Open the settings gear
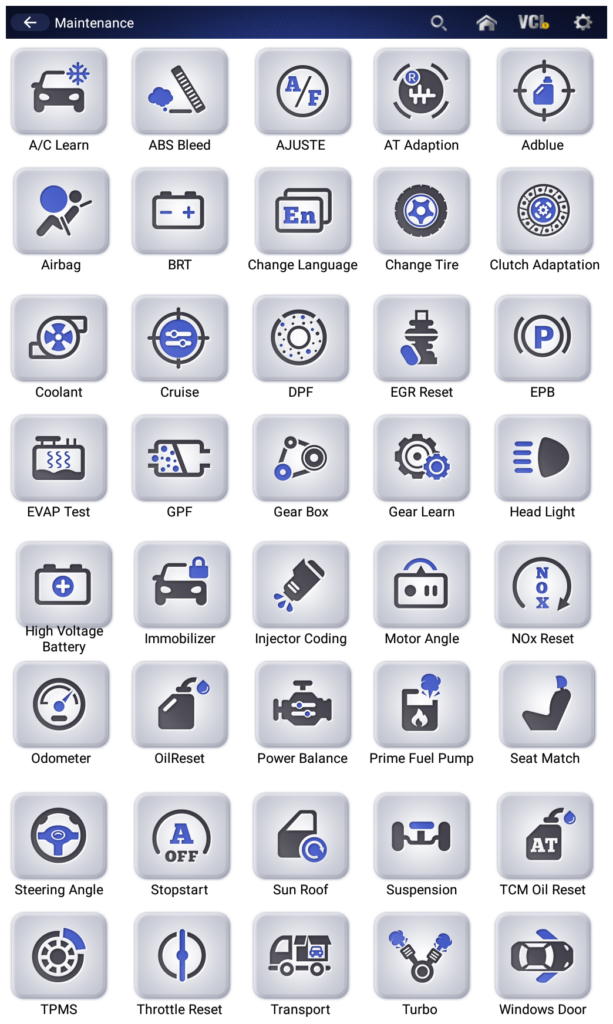613x1024 pixels. click(582, 22)
